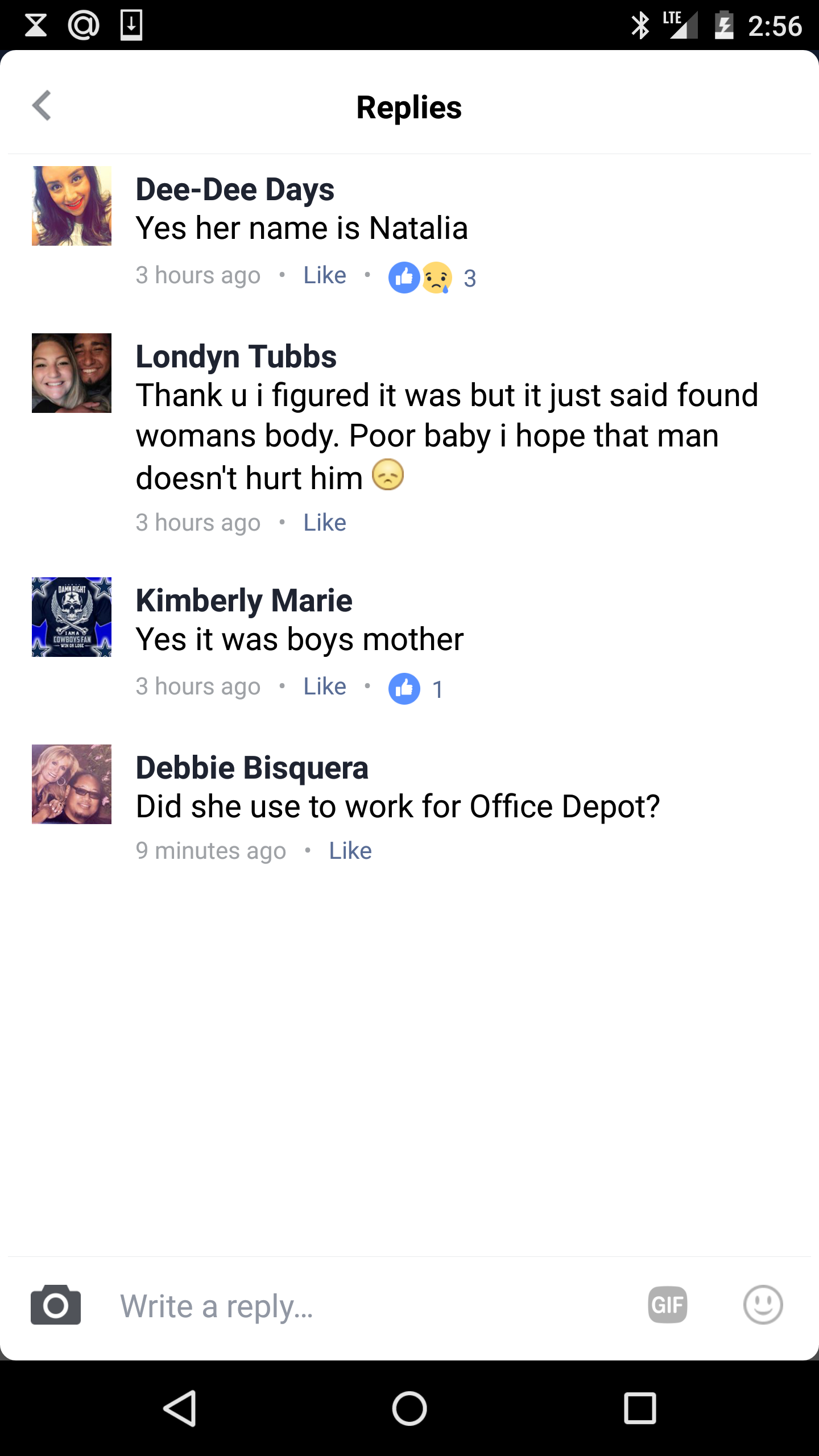Screen dimensions: 819x1456
Task: Visit Debbie Bisquera's profile by name
Action: coord(252,768)
